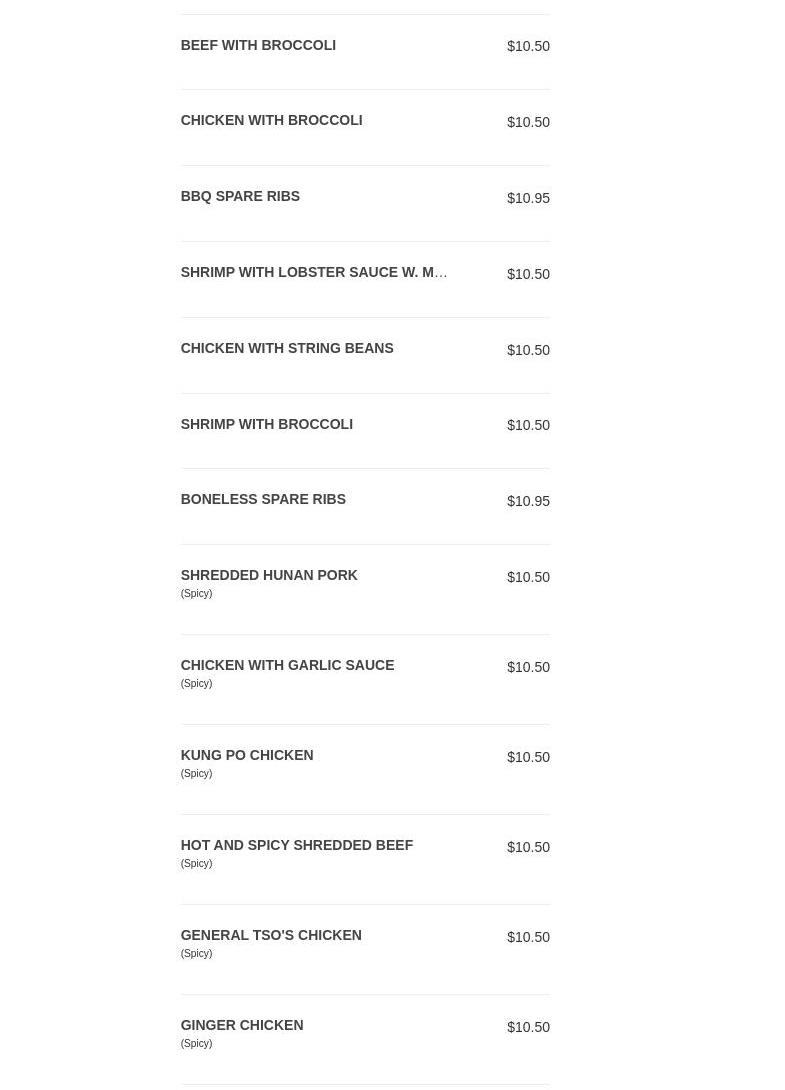The image size is (785, 1090).
Task: Open the BBQ Spare Ribs dish
Action: [x=240, y=197]
